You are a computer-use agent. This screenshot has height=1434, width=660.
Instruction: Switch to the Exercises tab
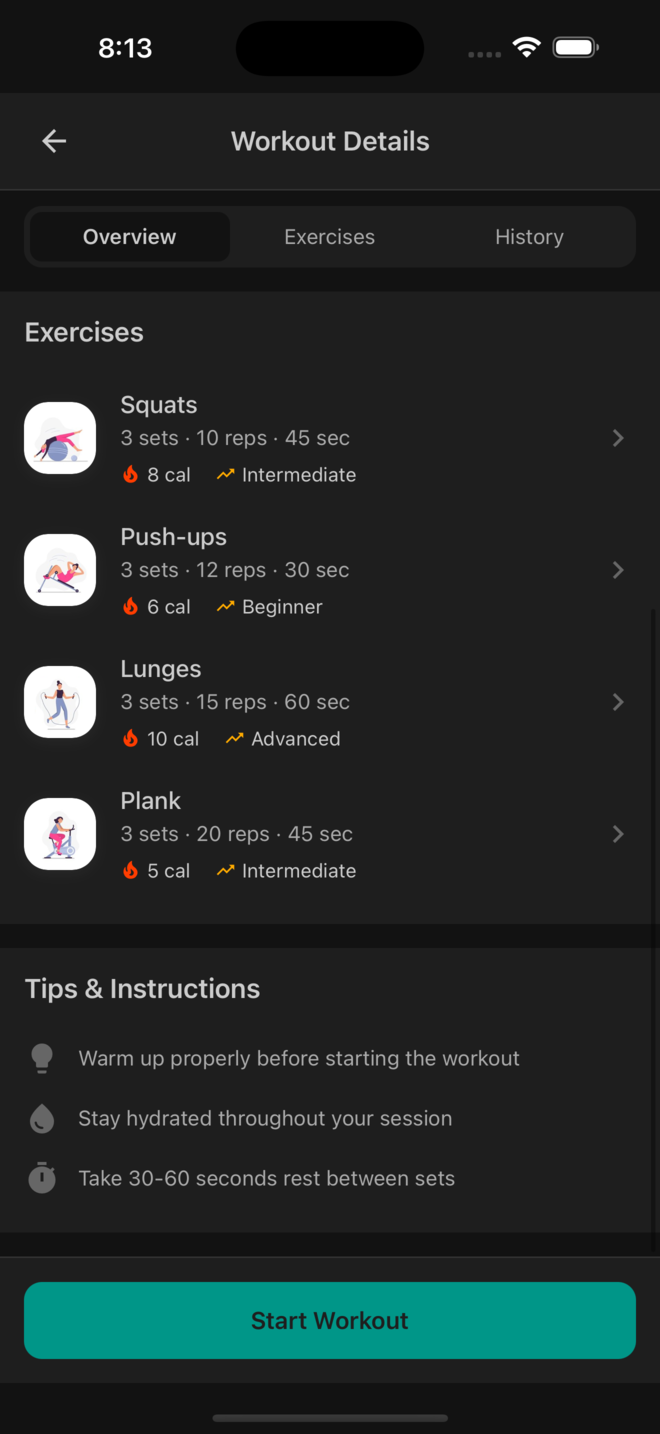(330, 237)
